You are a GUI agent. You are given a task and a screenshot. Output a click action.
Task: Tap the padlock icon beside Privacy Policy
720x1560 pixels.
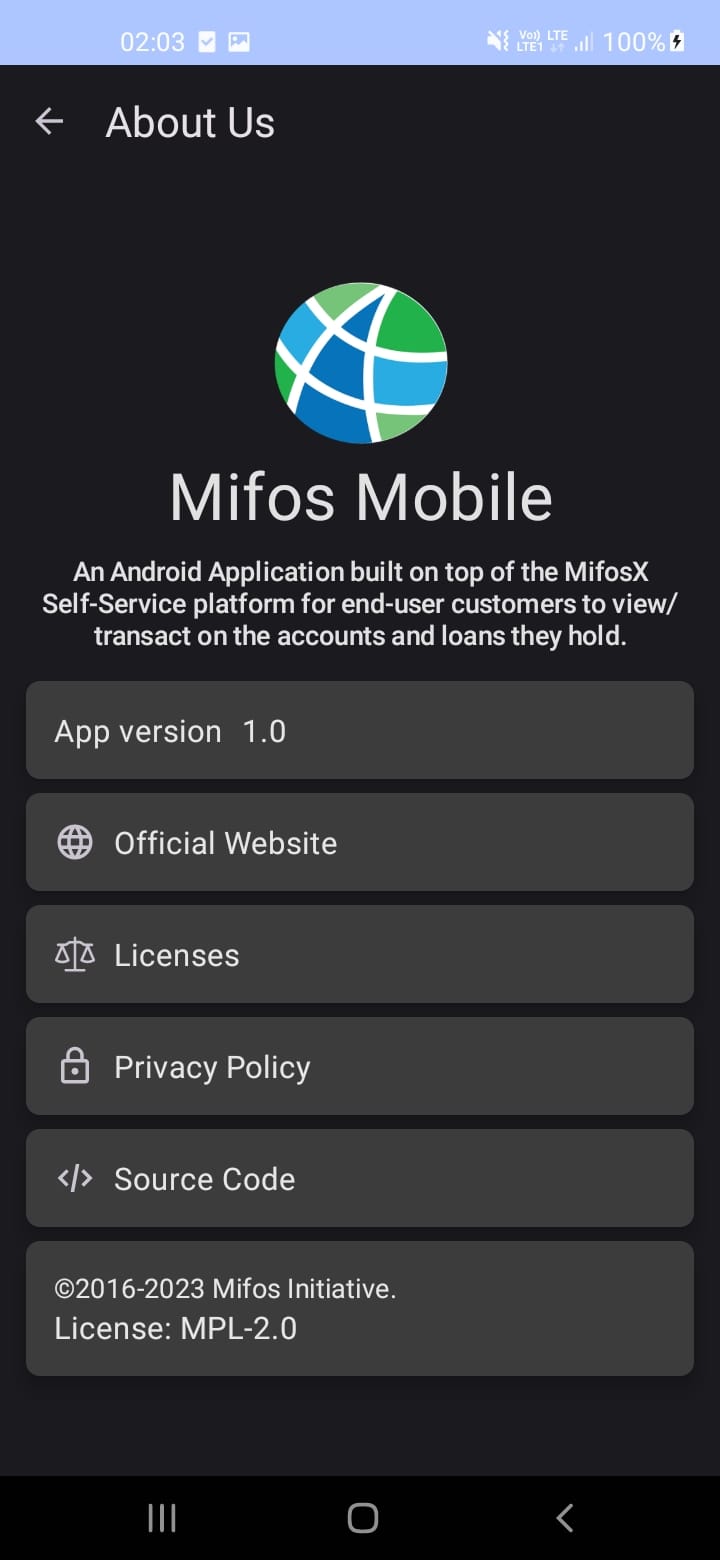tap(74, 1066)
